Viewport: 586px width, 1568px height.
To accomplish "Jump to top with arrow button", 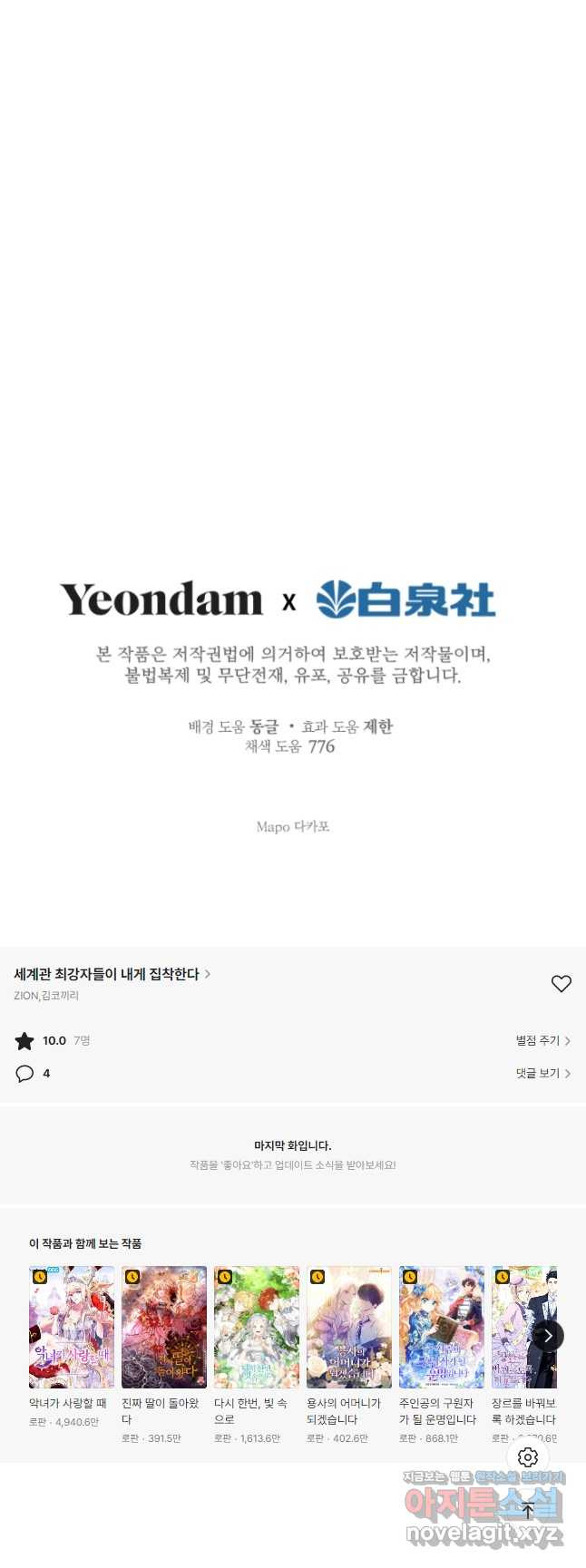I will tap(528, 1511).
